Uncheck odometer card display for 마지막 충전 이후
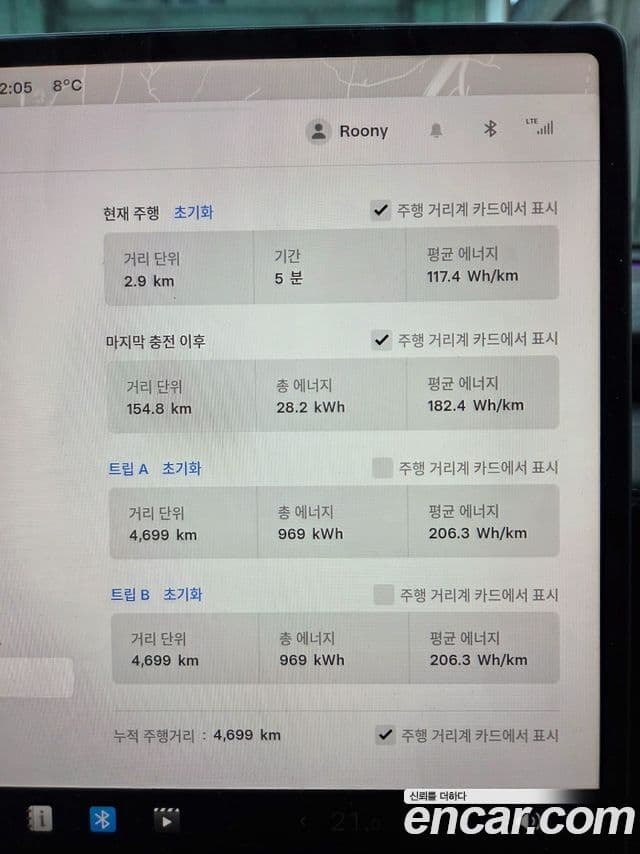The image size is (640, 854). pos(381,340)
